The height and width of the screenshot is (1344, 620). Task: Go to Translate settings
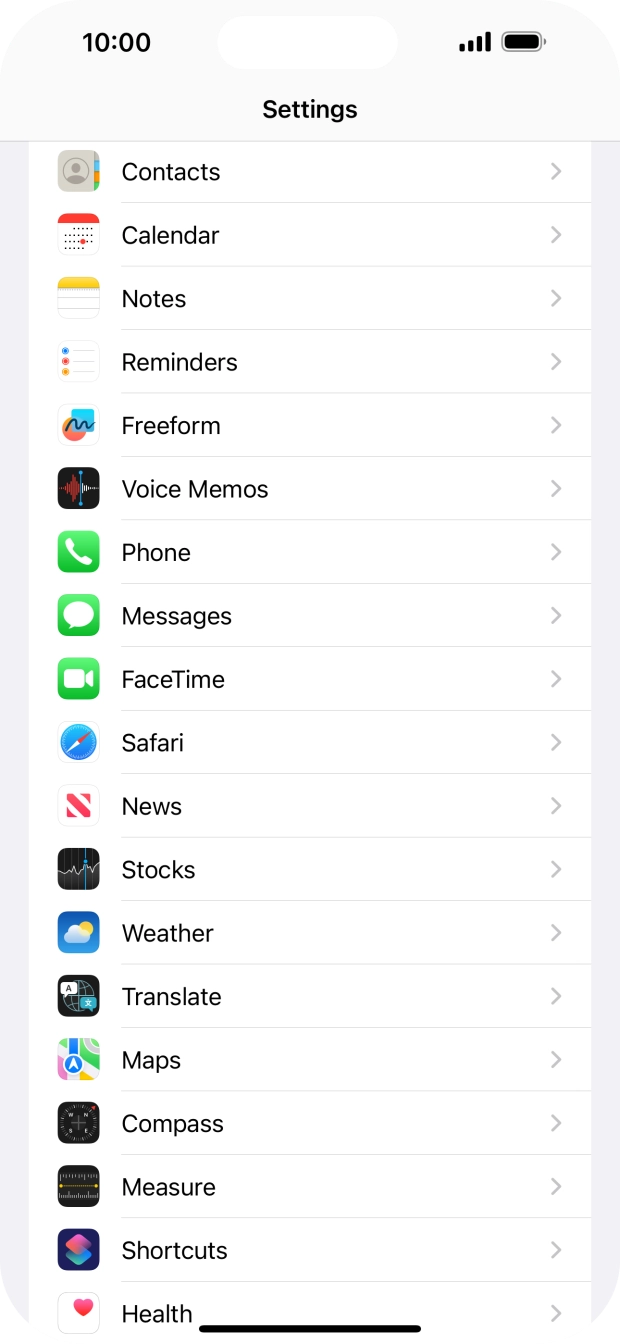(x=310, y=997)
